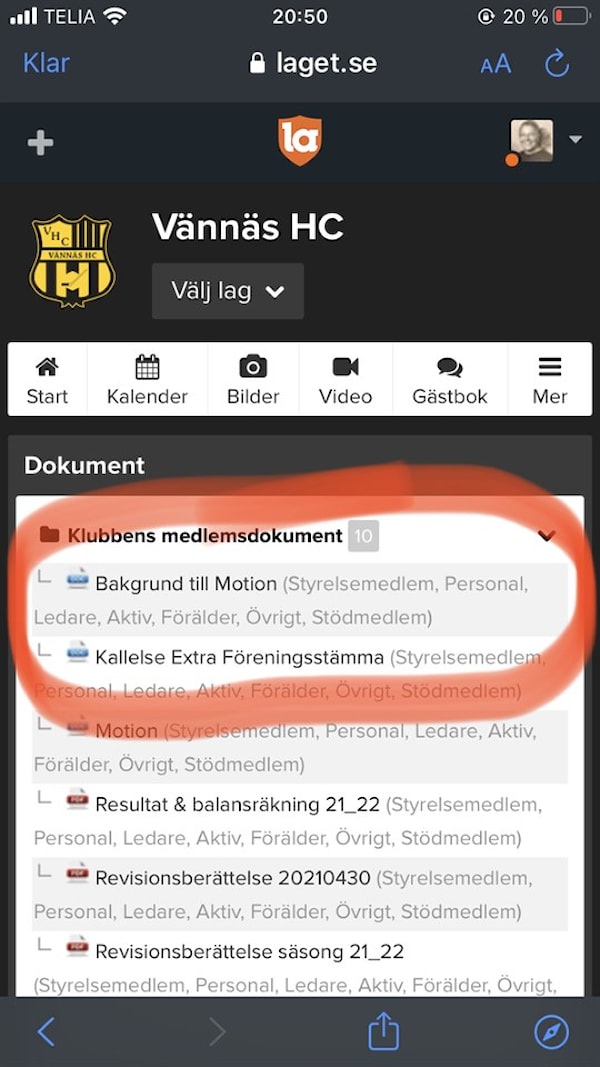Open the Motion PDF document
The height and width of the screenshot is (1067, 600).
(126, 731)
